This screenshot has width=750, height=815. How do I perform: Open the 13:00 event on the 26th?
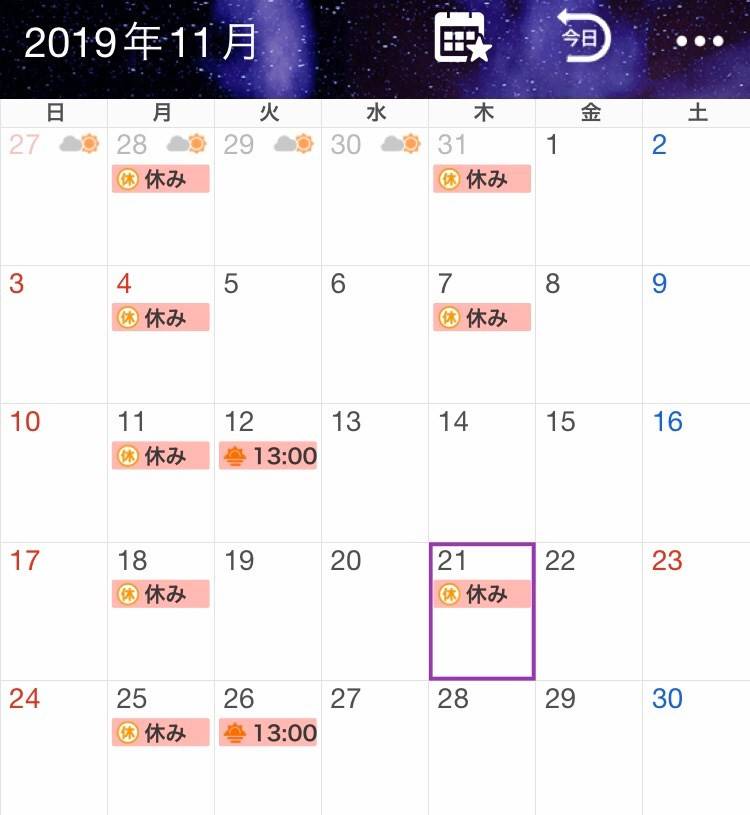268,733
